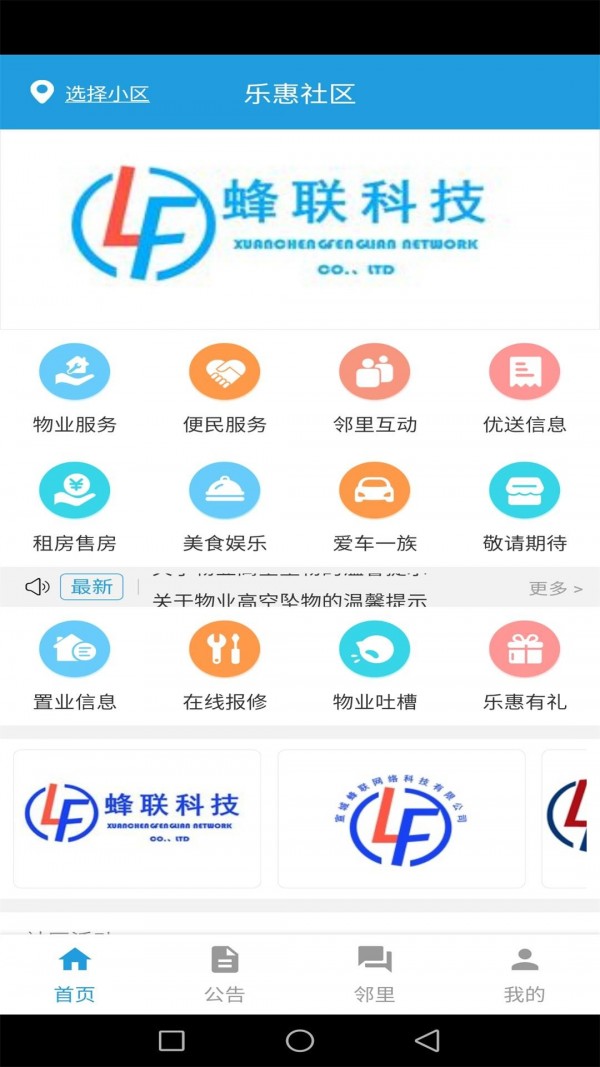Tap the system back button
Screen dimensions: 600x1067
coord(427,1040)
